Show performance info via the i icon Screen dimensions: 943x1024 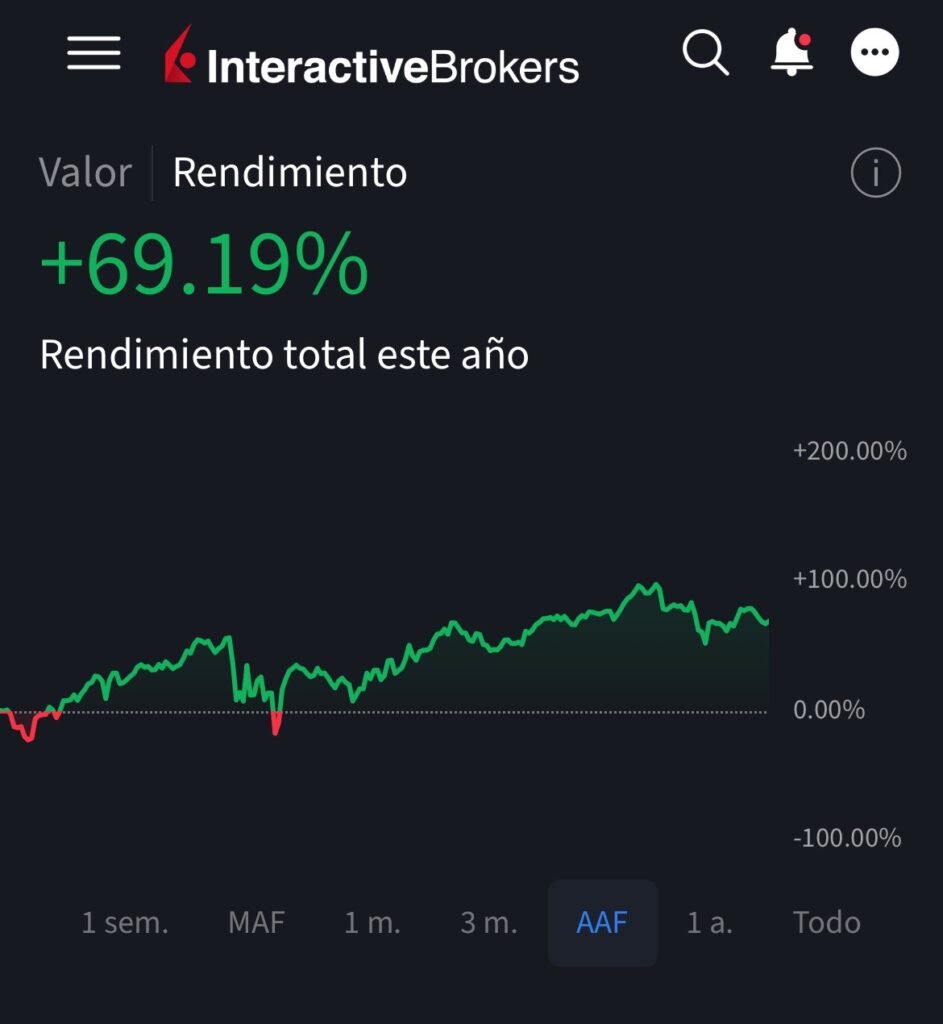(875, 174)
